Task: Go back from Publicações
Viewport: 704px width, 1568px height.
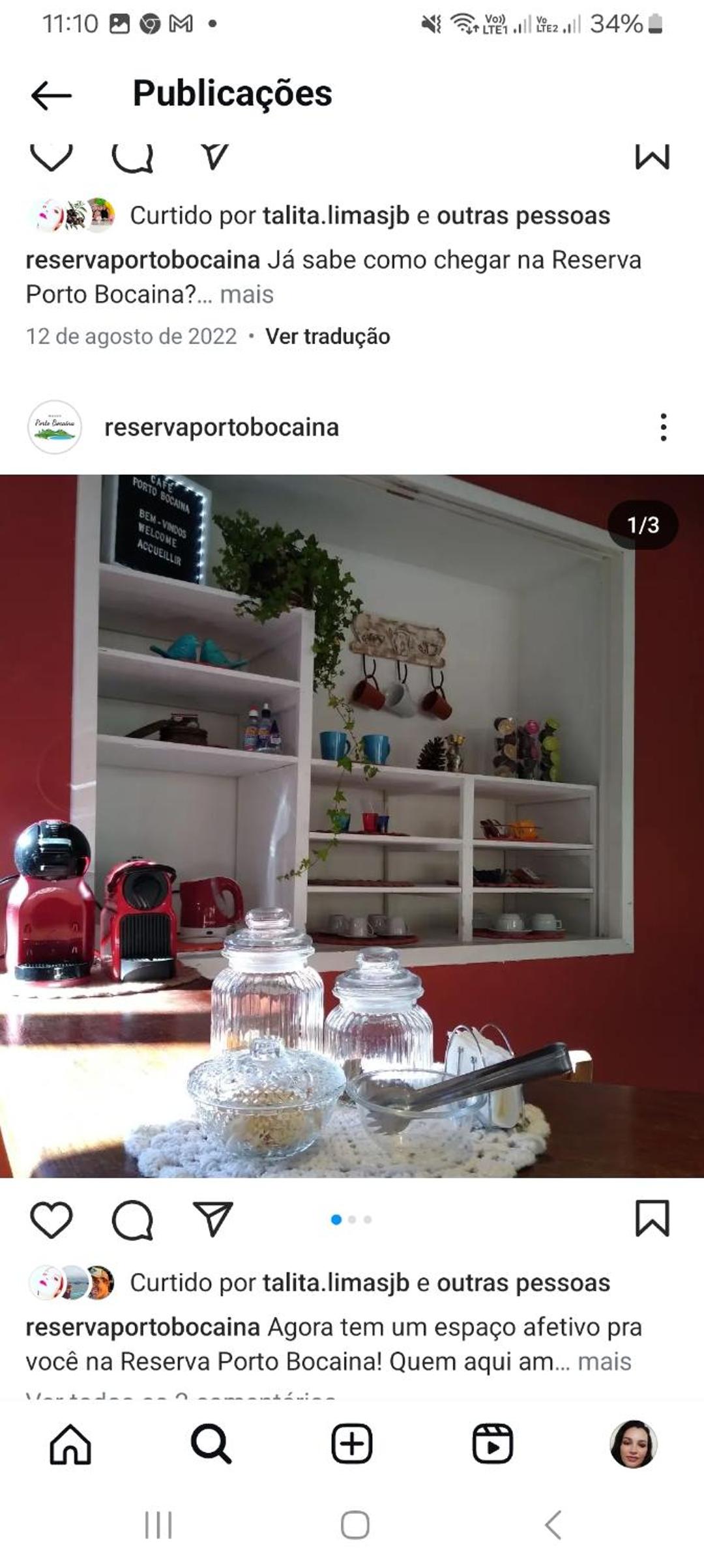Action: pyautogui.click(x=51, y=95)
